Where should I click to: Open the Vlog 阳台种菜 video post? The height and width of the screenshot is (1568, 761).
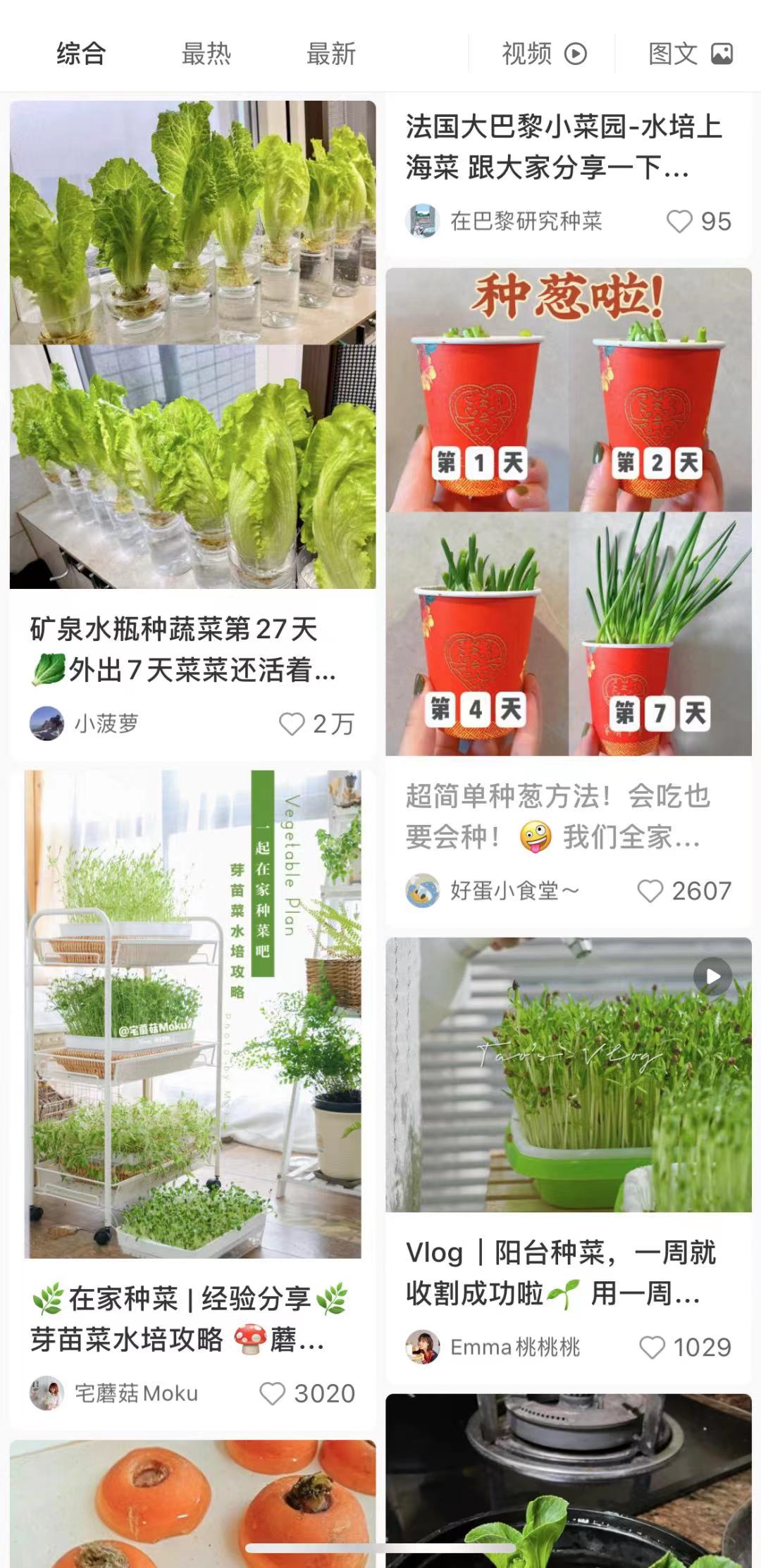[568, 1075]
